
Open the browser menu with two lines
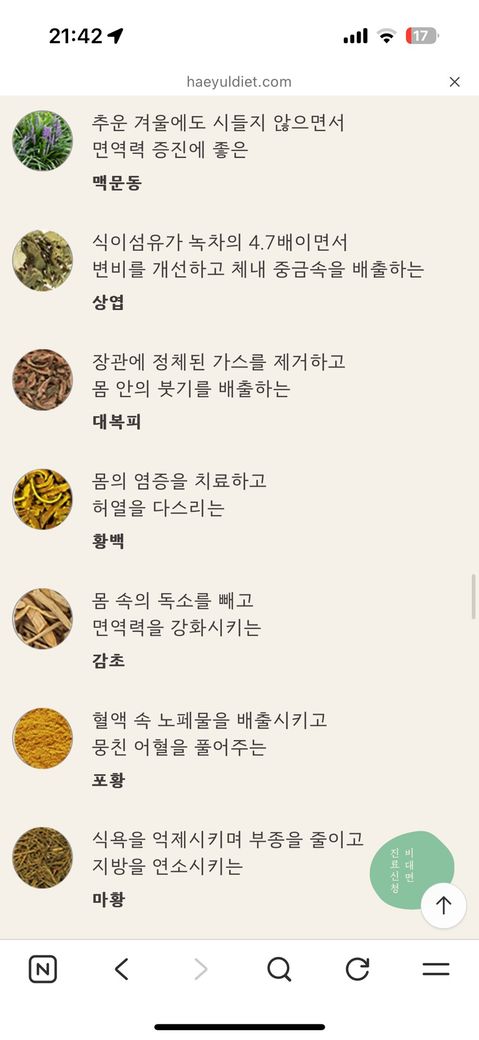(436, 970)
